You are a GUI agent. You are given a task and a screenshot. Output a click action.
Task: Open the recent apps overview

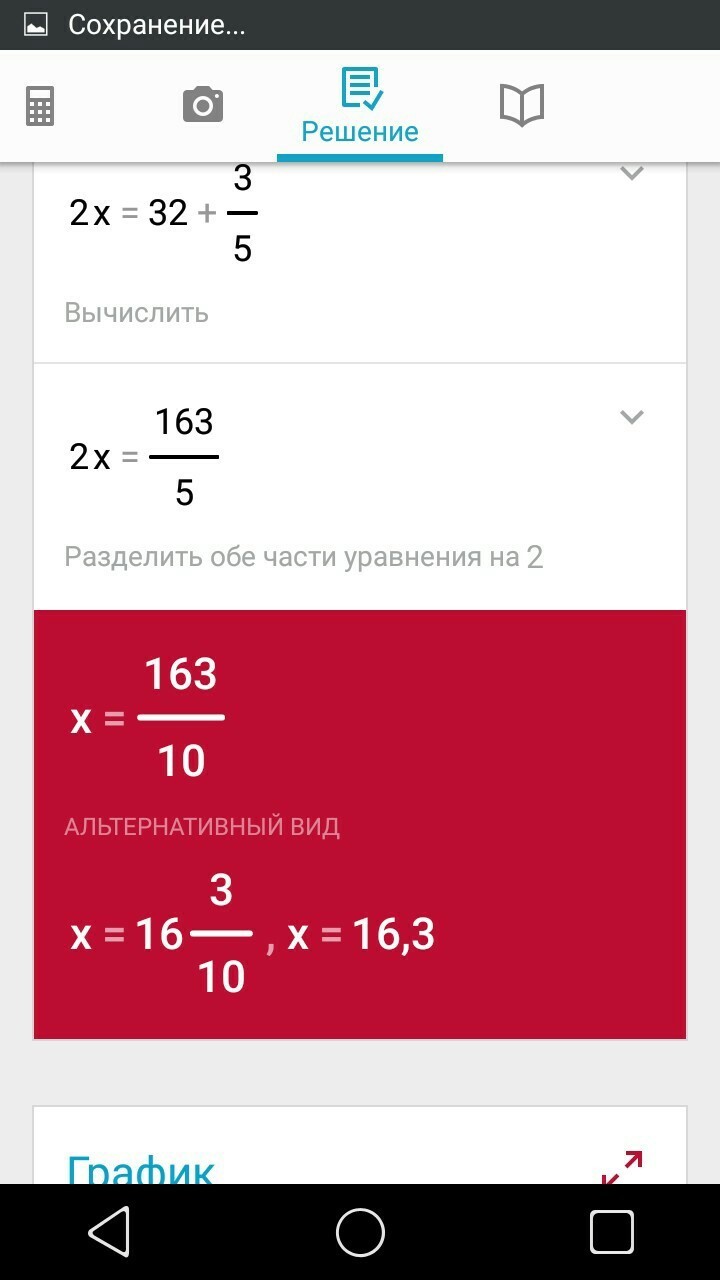(x=611, y=1231)
